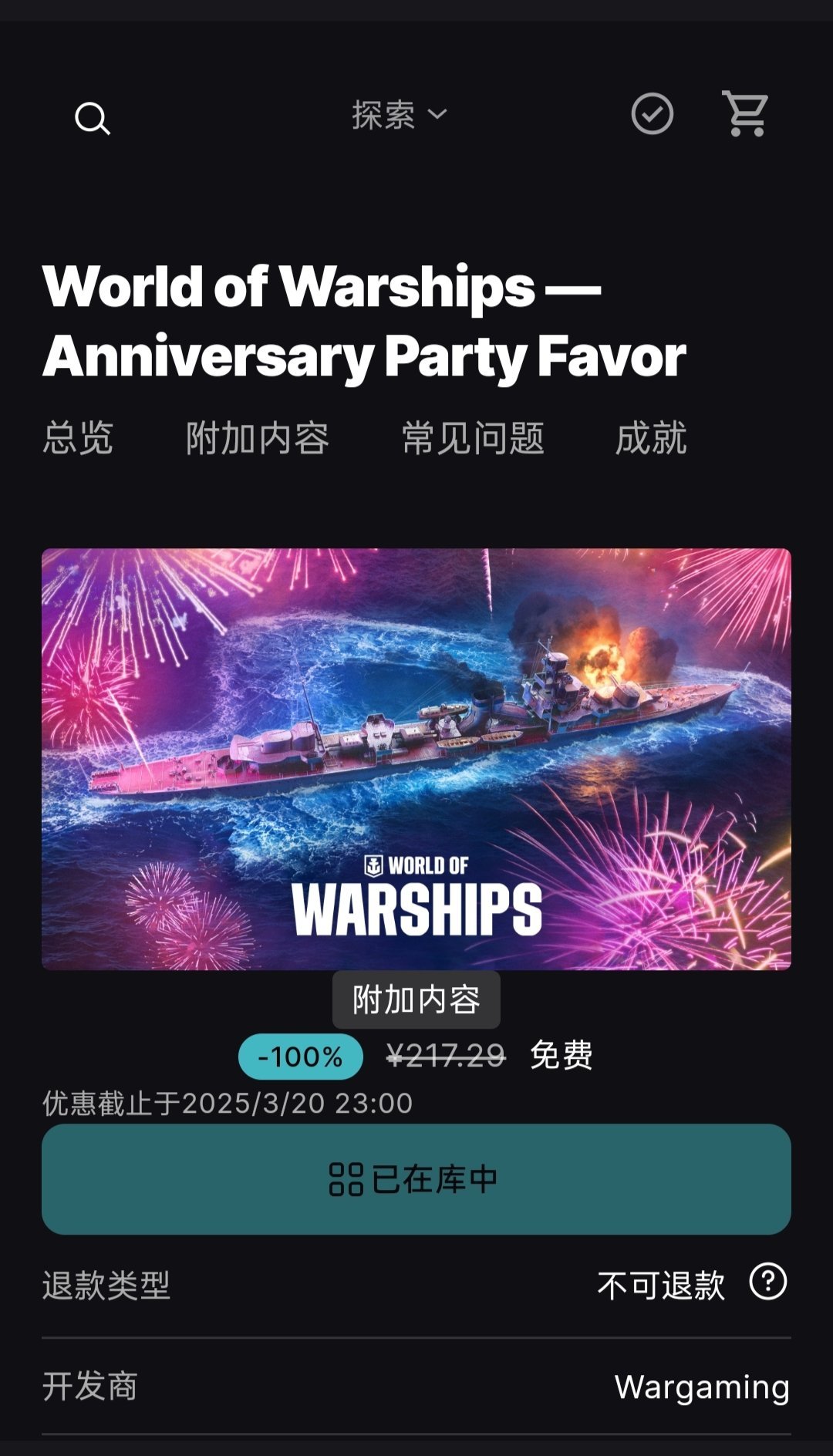Open the wishlist checkmark icon
Viewport: 833px width, 1456px height.
653,114
